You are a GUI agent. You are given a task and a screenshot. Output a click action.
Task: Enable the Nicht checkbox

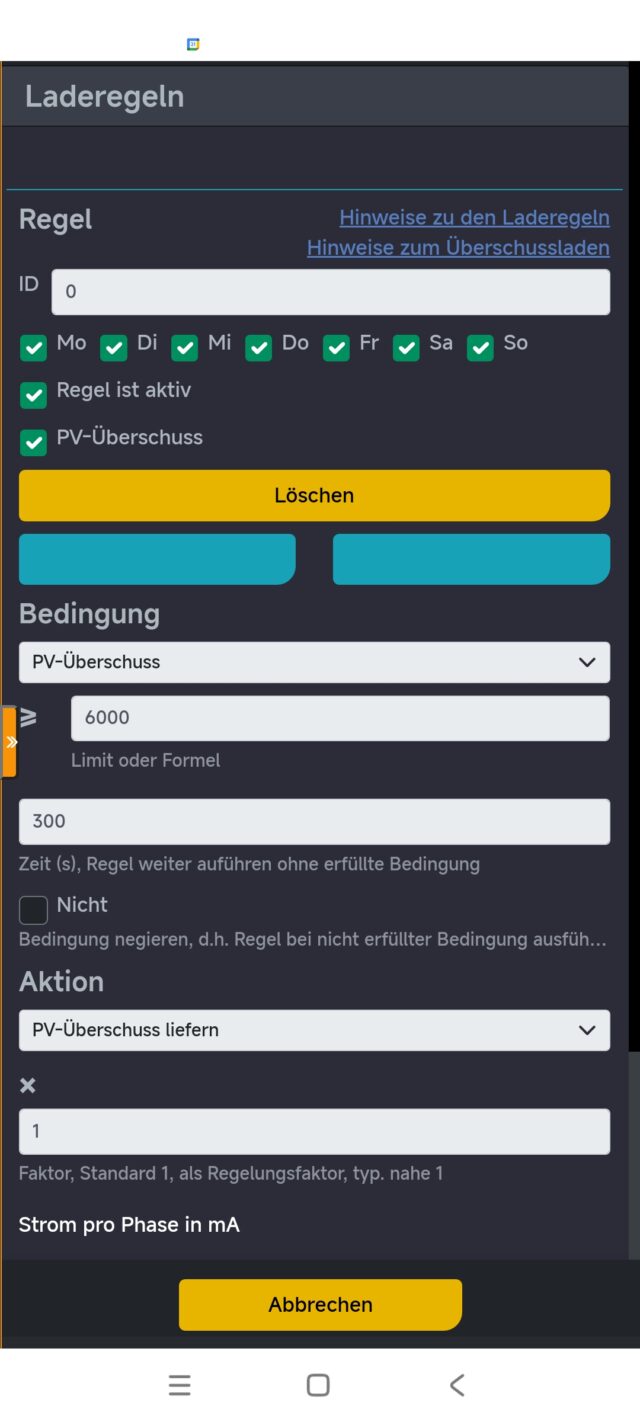[x=34, y=909]
